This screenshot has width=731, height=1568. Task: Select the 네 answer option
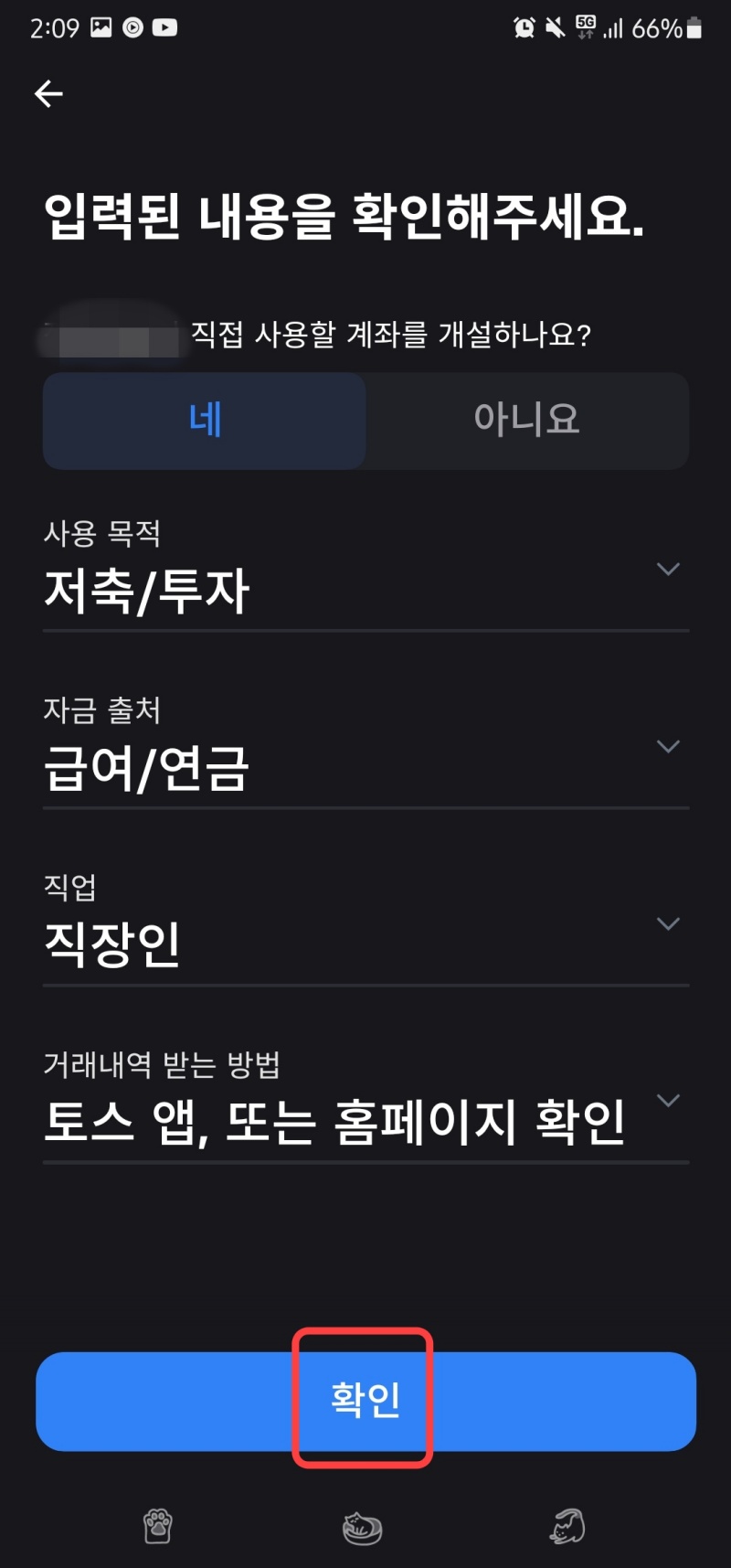click(x=203, y=421)
